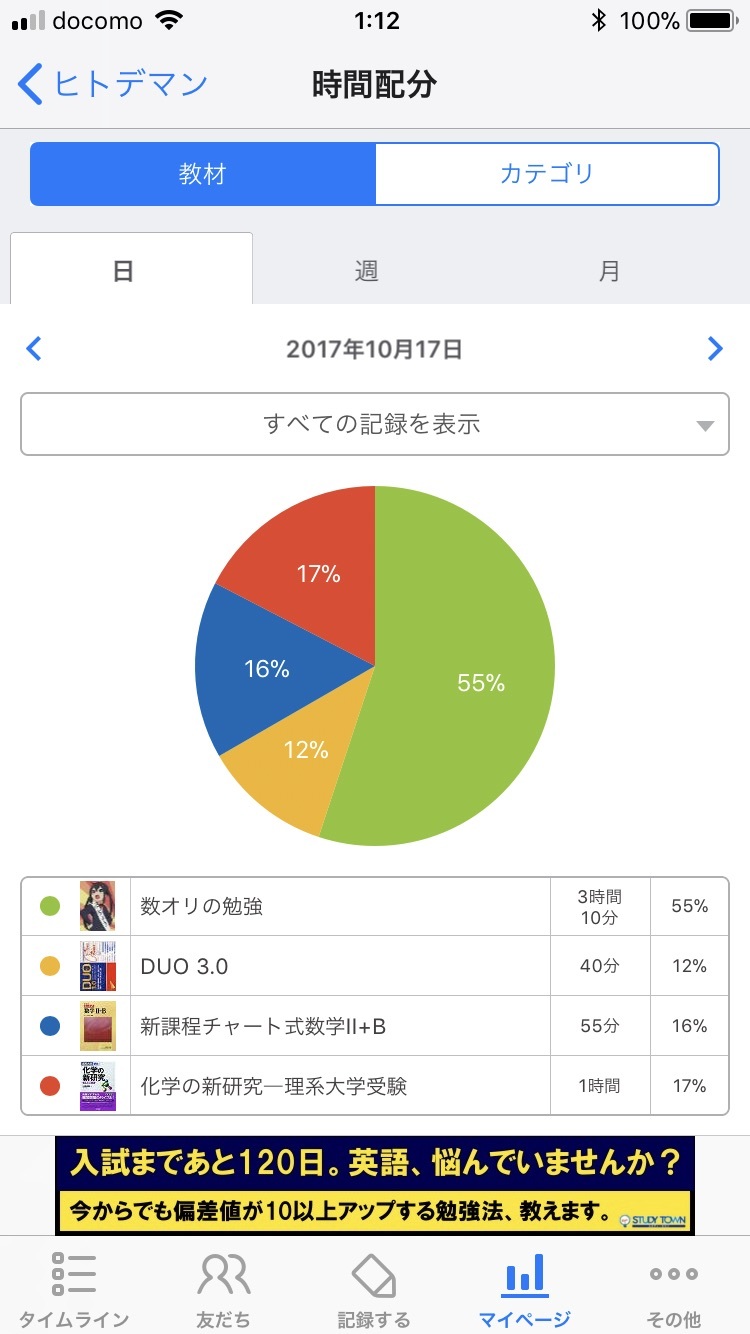Open the 新課程チャート式数学II+B row
This screenshot has width=750, height=1334.
(x=375, y=1026)
